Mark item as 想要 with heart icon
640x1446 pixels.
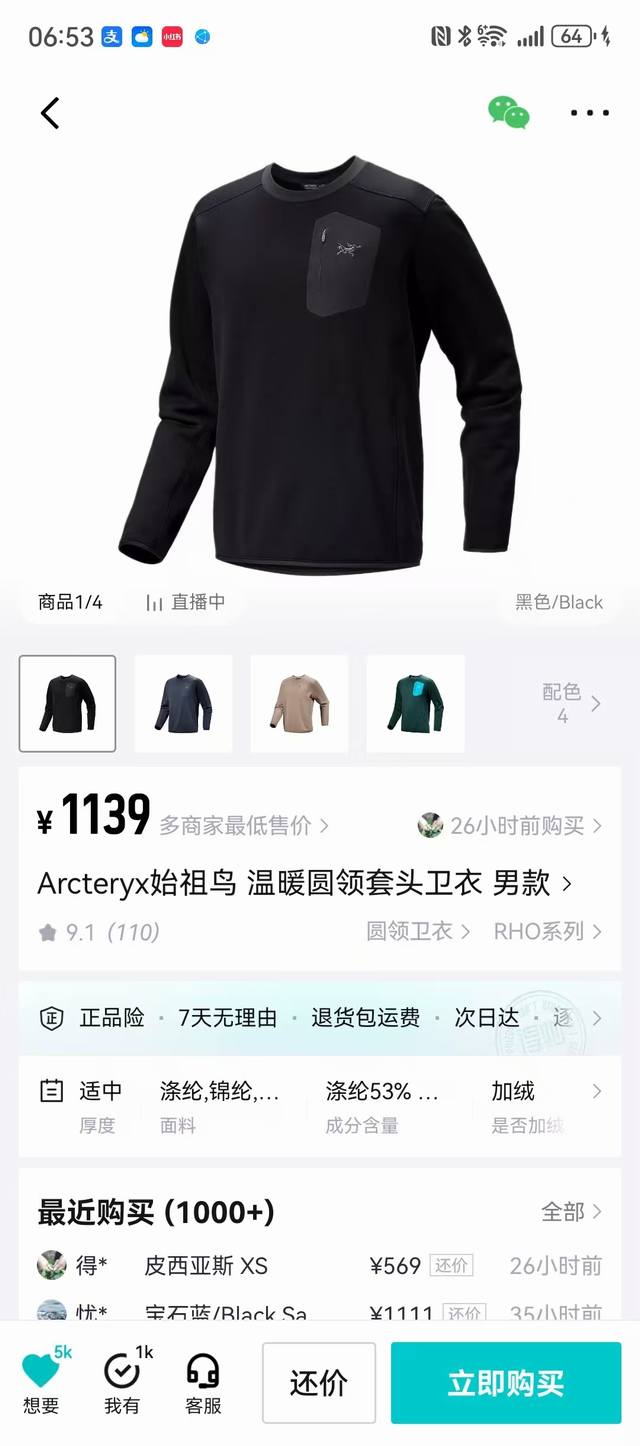click(41, 1381)
